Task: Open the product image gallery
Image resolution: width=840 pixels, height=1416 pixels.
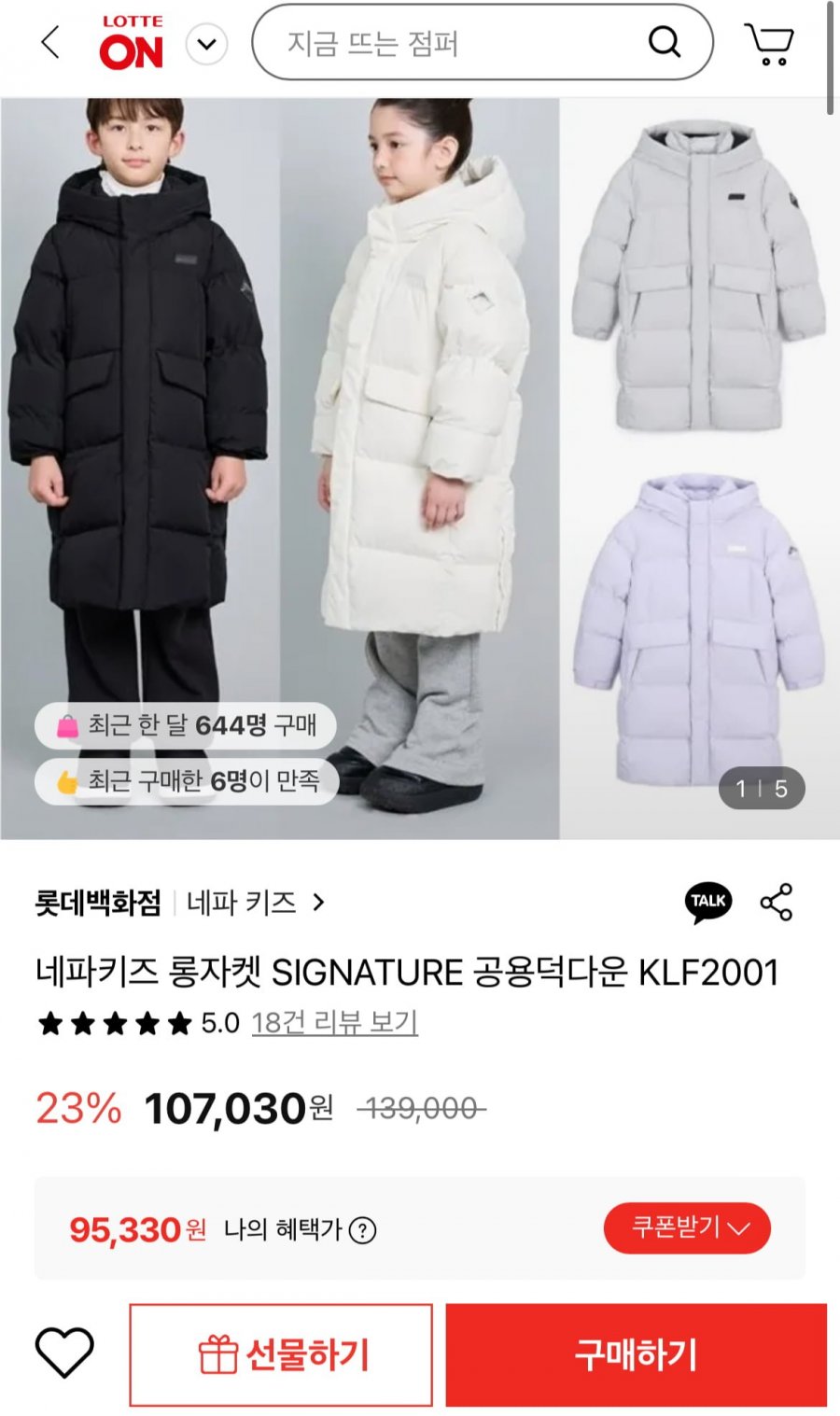Action: click(x=420, y=469)
